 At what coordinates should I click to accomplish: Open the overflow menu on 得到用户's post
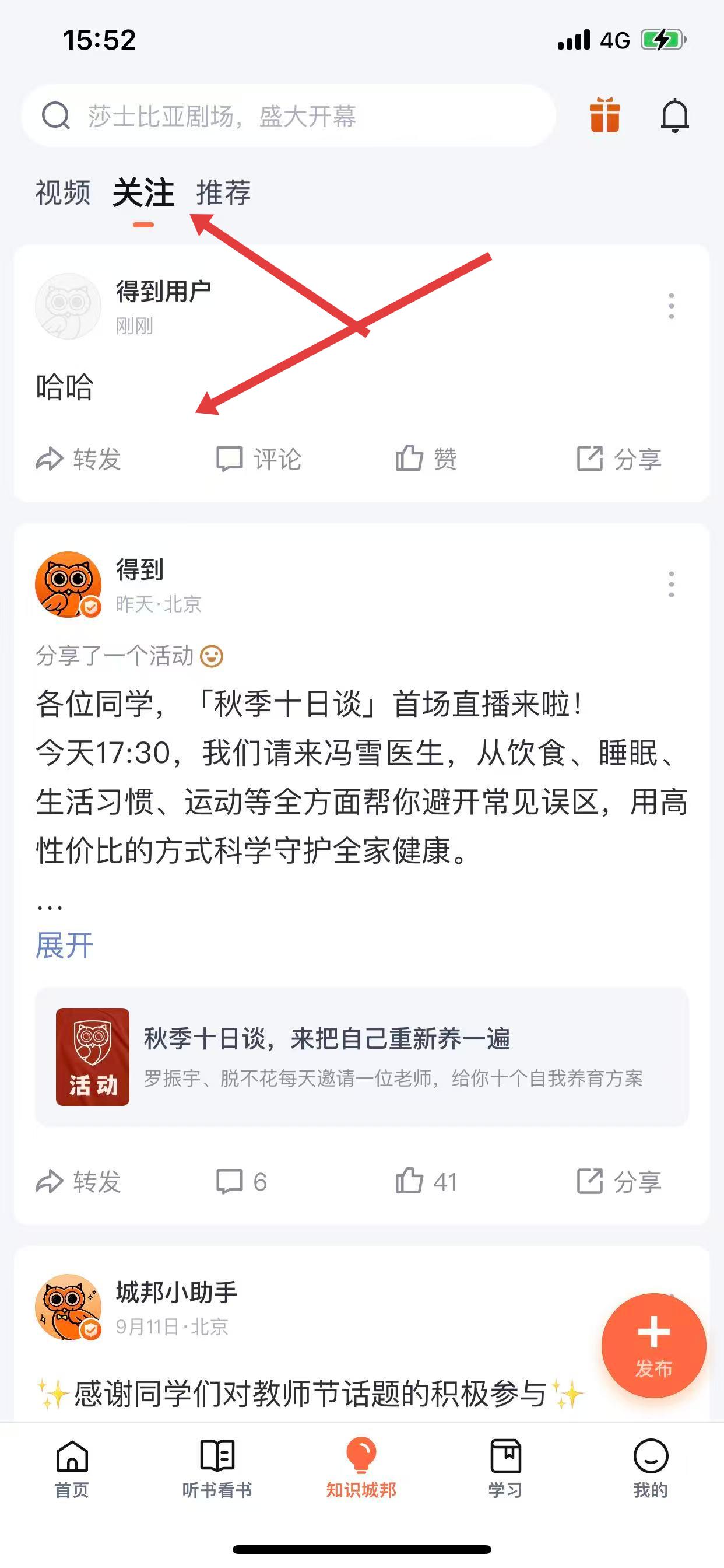click(671, 306)
